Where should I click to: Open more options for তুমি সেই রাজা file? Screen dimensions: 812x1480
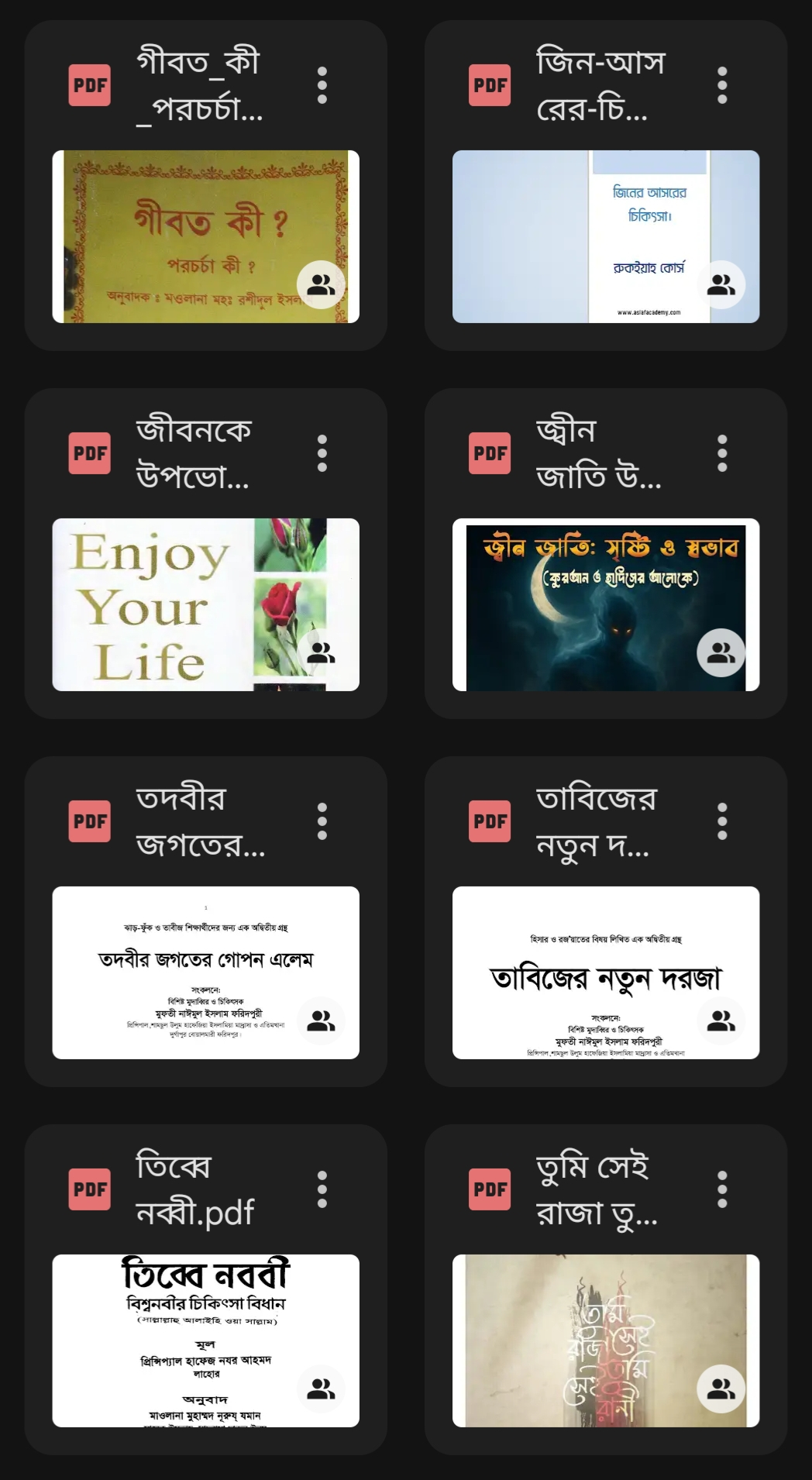pyautogui.click(x=722, y=1189)
